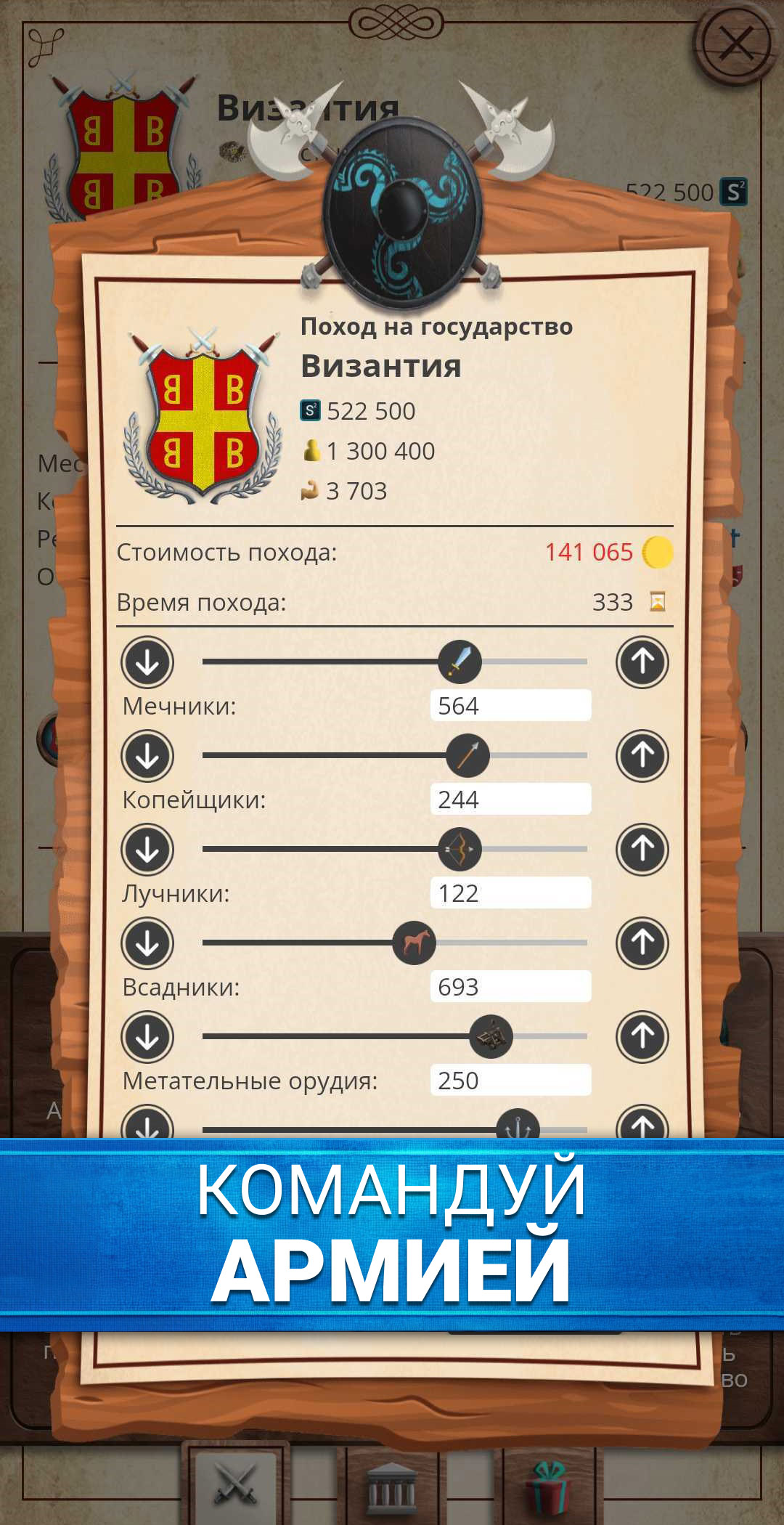This screenshot has width=784, height=1525.
Task: Open the crossed swords tab at the bottom
Action: tap(236, 1484)
